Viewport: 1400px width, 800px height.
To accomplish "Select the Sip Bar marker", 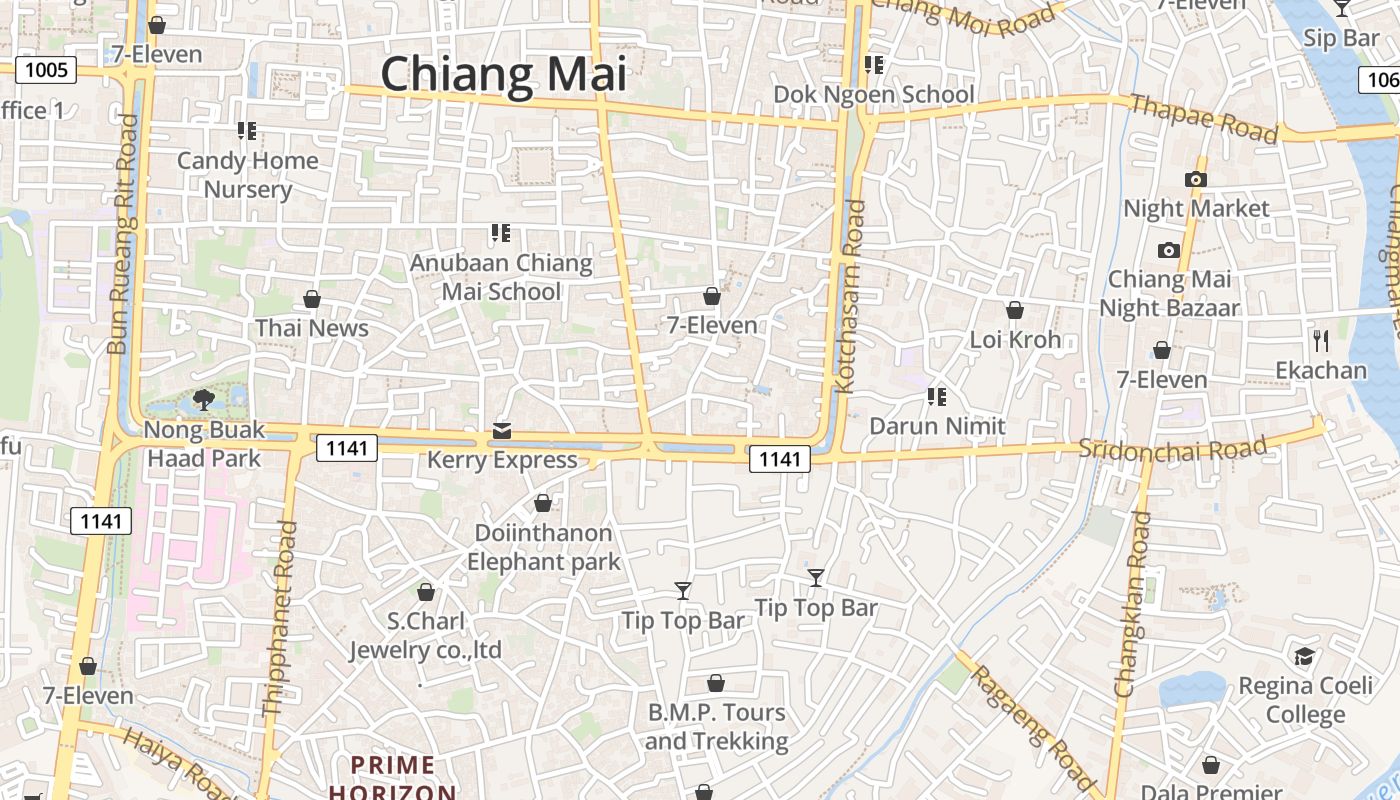I will coord(1342,9).
